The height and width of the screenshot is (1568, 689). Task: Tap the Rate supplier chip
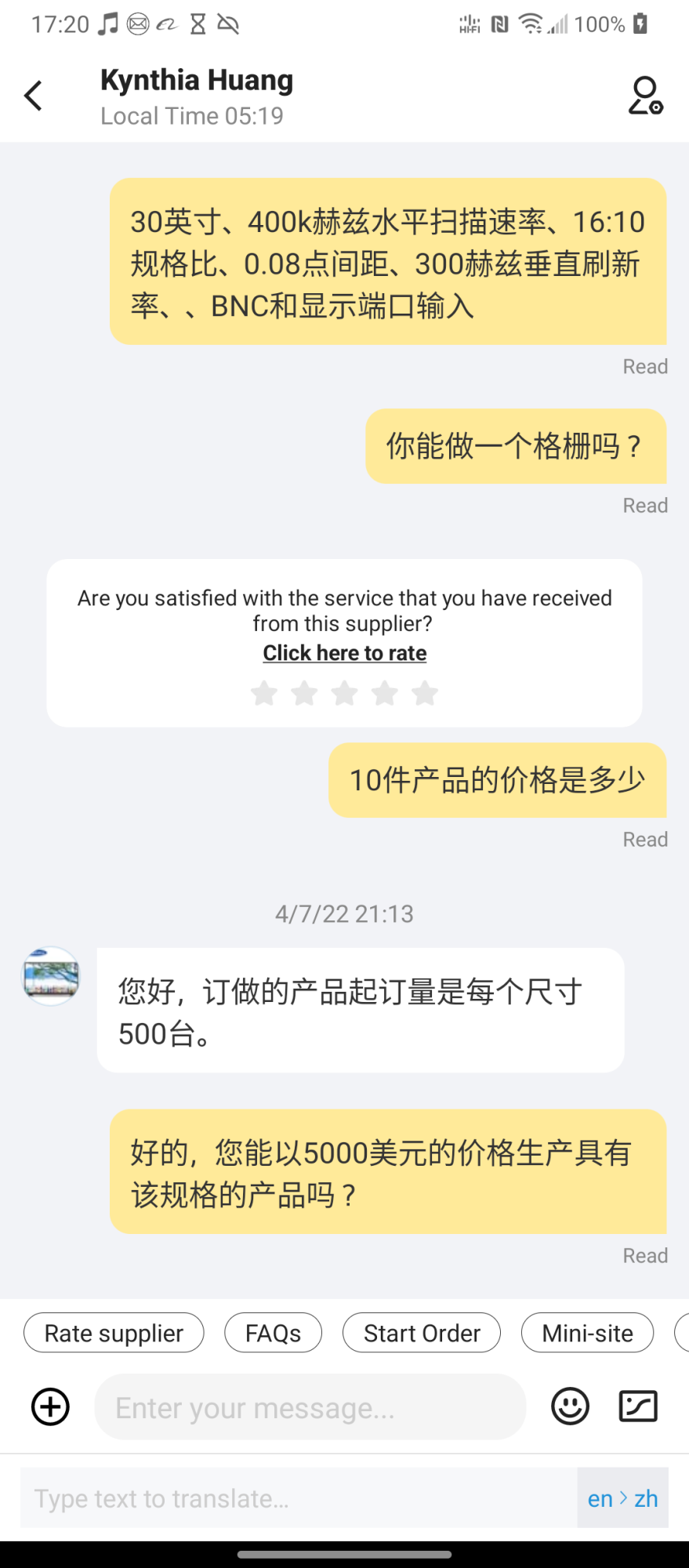(x=114, y=1333)
